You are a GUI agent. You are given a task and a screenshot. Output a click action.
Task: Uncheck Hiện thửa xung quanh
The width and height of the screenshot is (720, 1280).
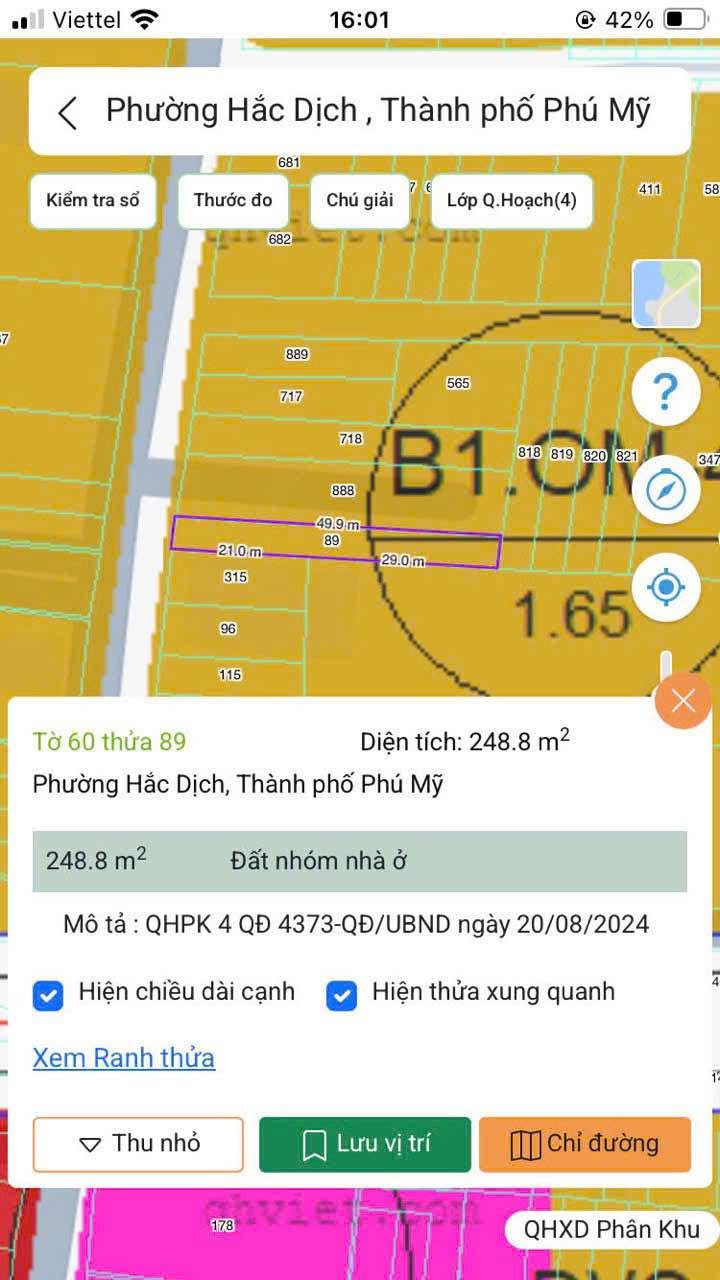coord(342,996)
